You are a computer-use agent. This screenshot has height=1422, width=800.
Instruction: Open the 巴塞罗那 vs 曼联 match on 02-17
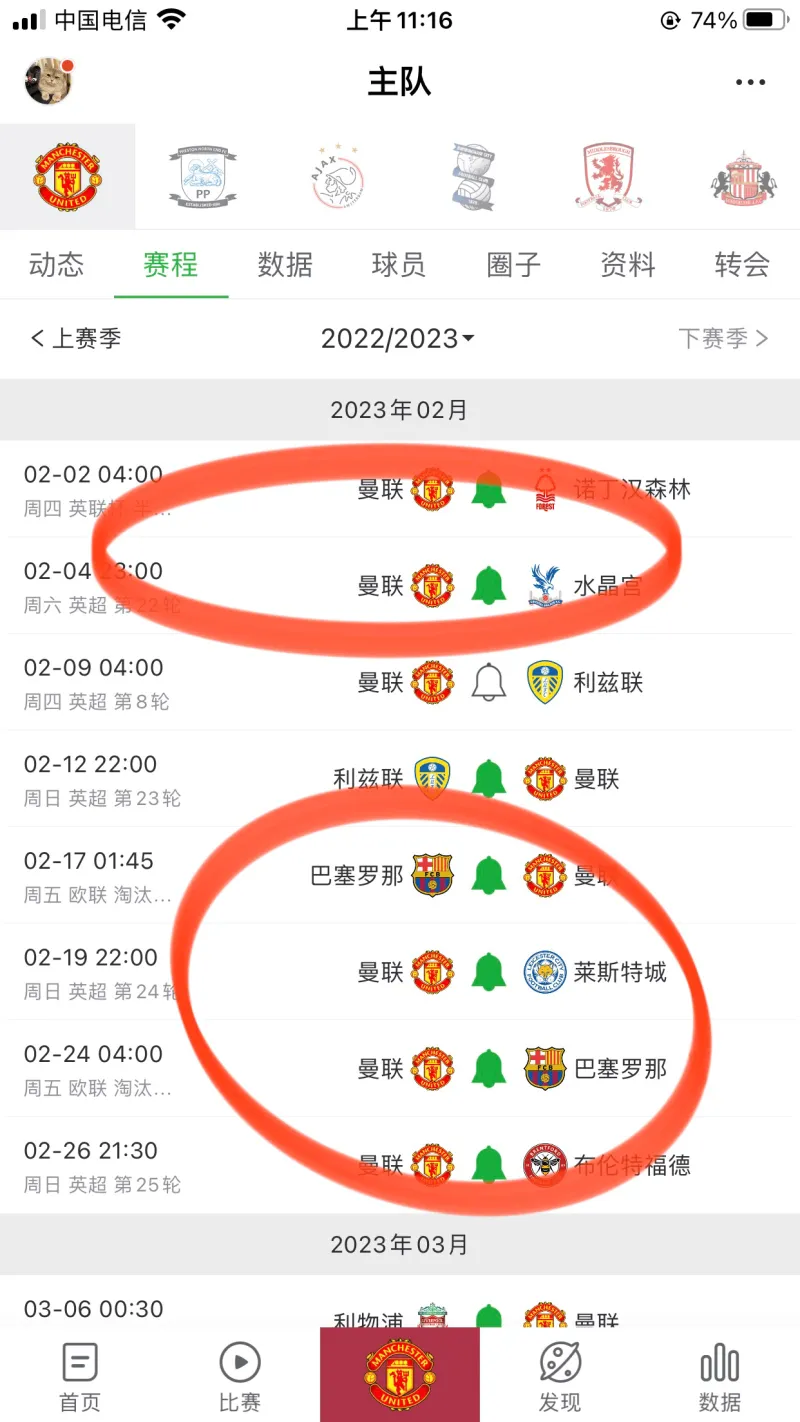pos(400,875)
